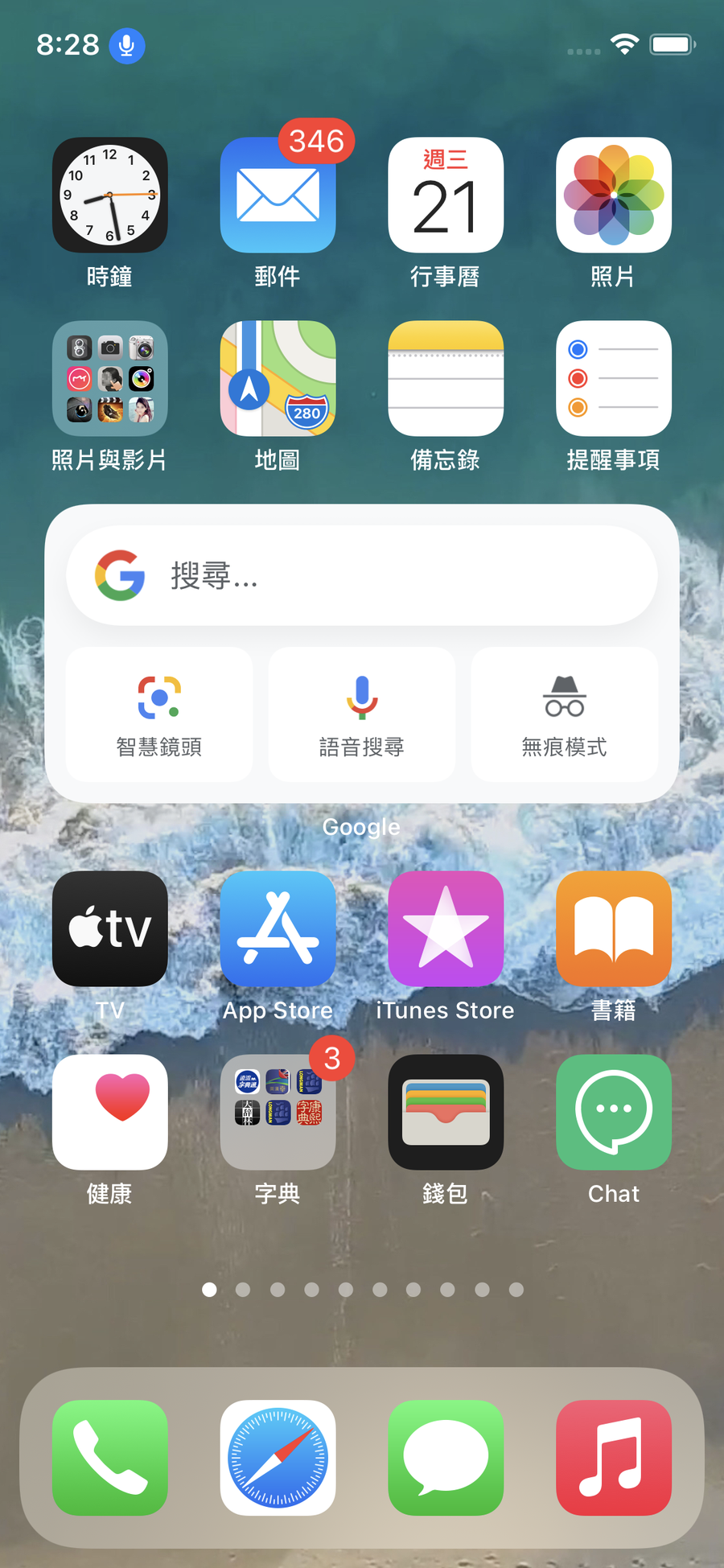The height and width of the screenshot is (1568, 724).
Task: Start 智慧鏡頭 Google Lens
Action: point(159,714)
